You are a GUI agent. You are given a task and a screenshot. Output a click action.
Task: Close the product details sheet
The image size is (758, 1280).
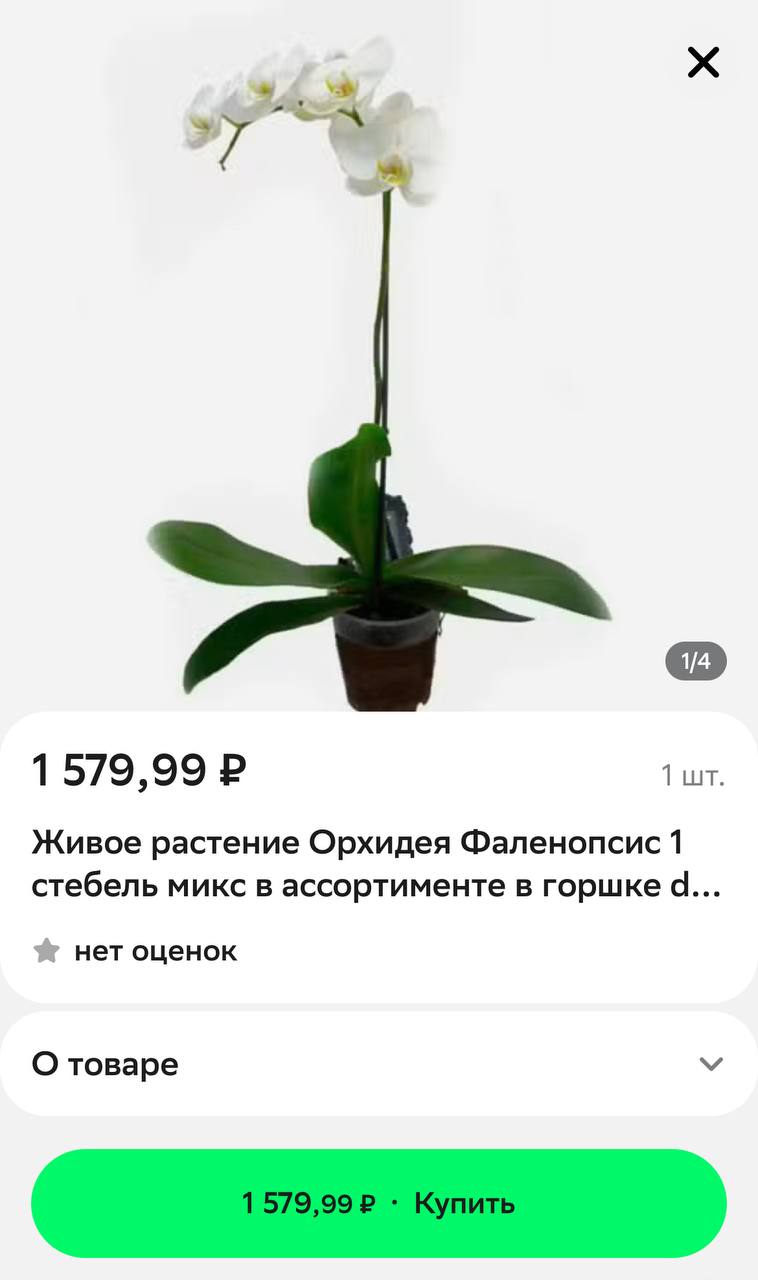click(703, 63)
